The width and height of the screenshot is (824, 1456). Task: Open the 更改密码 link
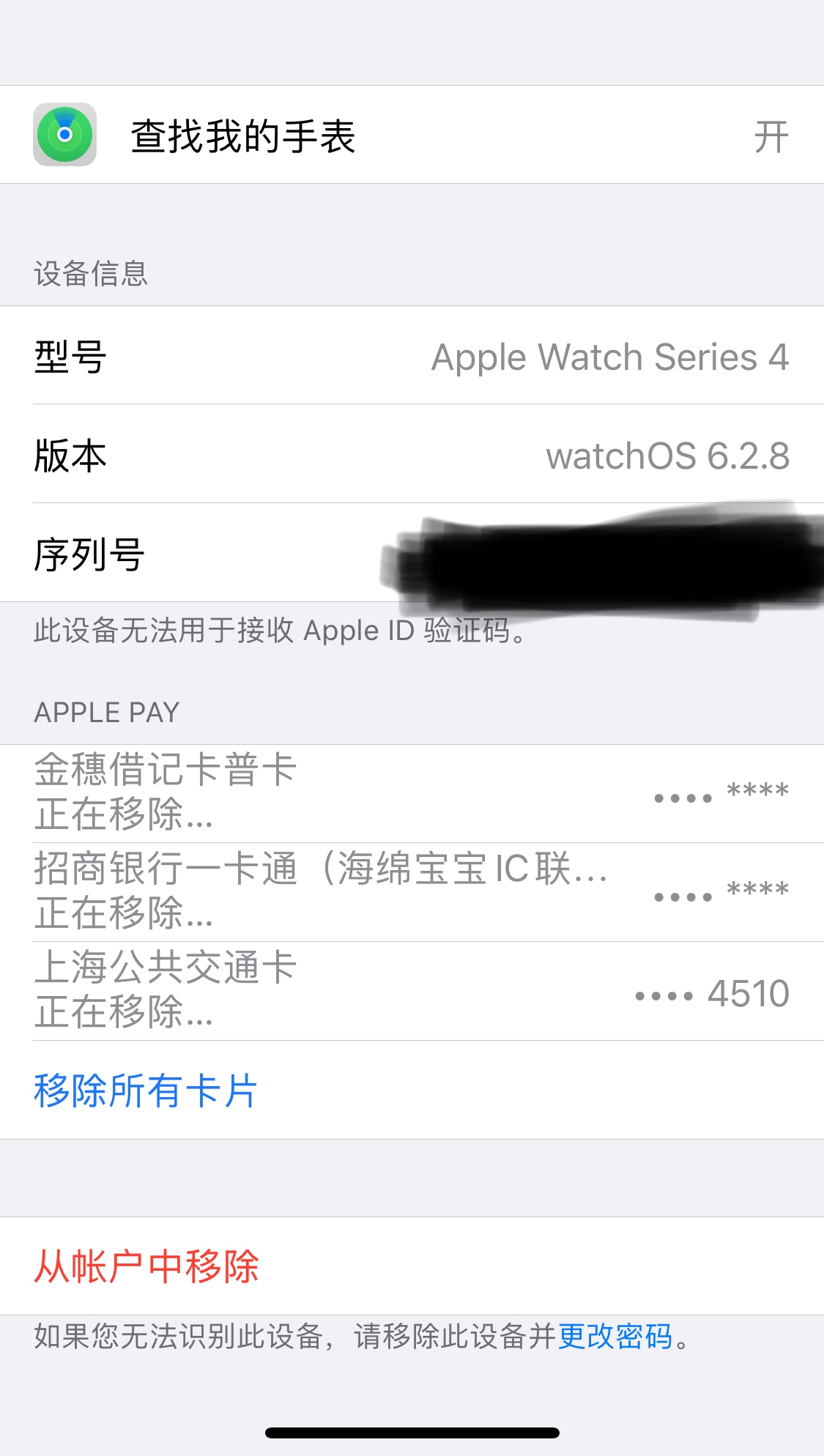[x=615, y=1337]
